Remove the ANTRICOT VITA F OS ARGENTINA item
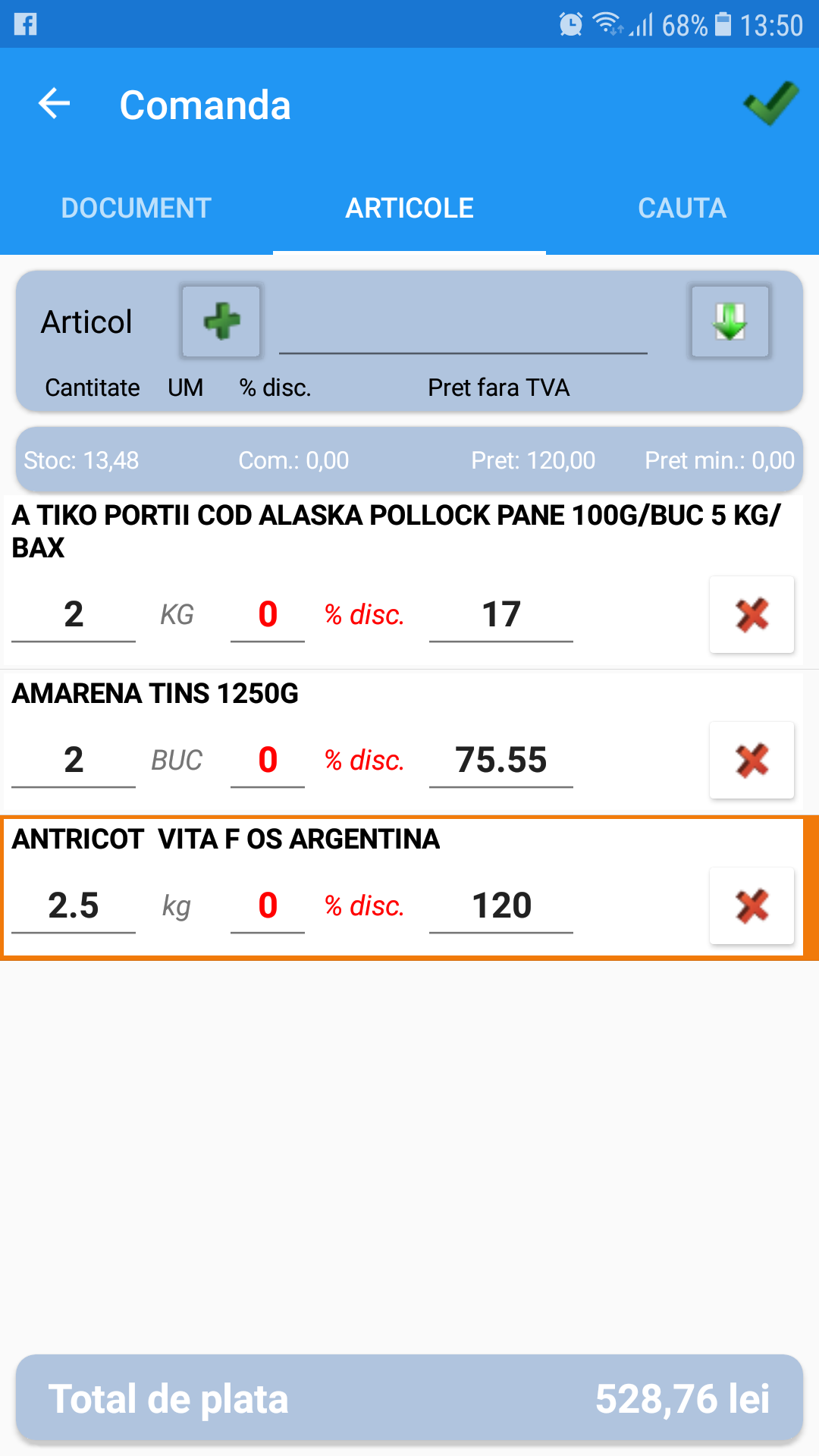The image size is (819, 1456). [x=752, y=906]
